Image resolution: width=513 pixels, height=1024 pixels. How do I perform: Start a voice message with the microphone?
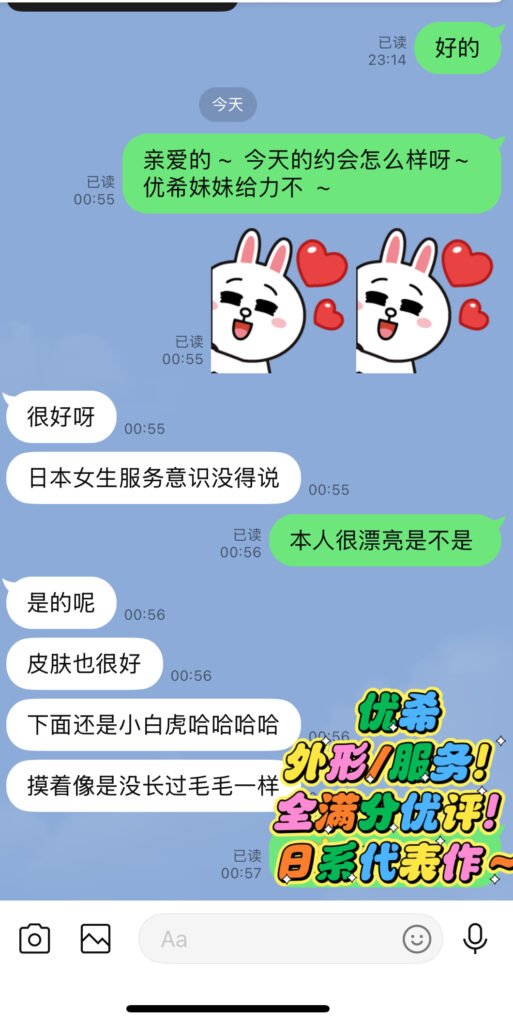click(x=475, y=938)
